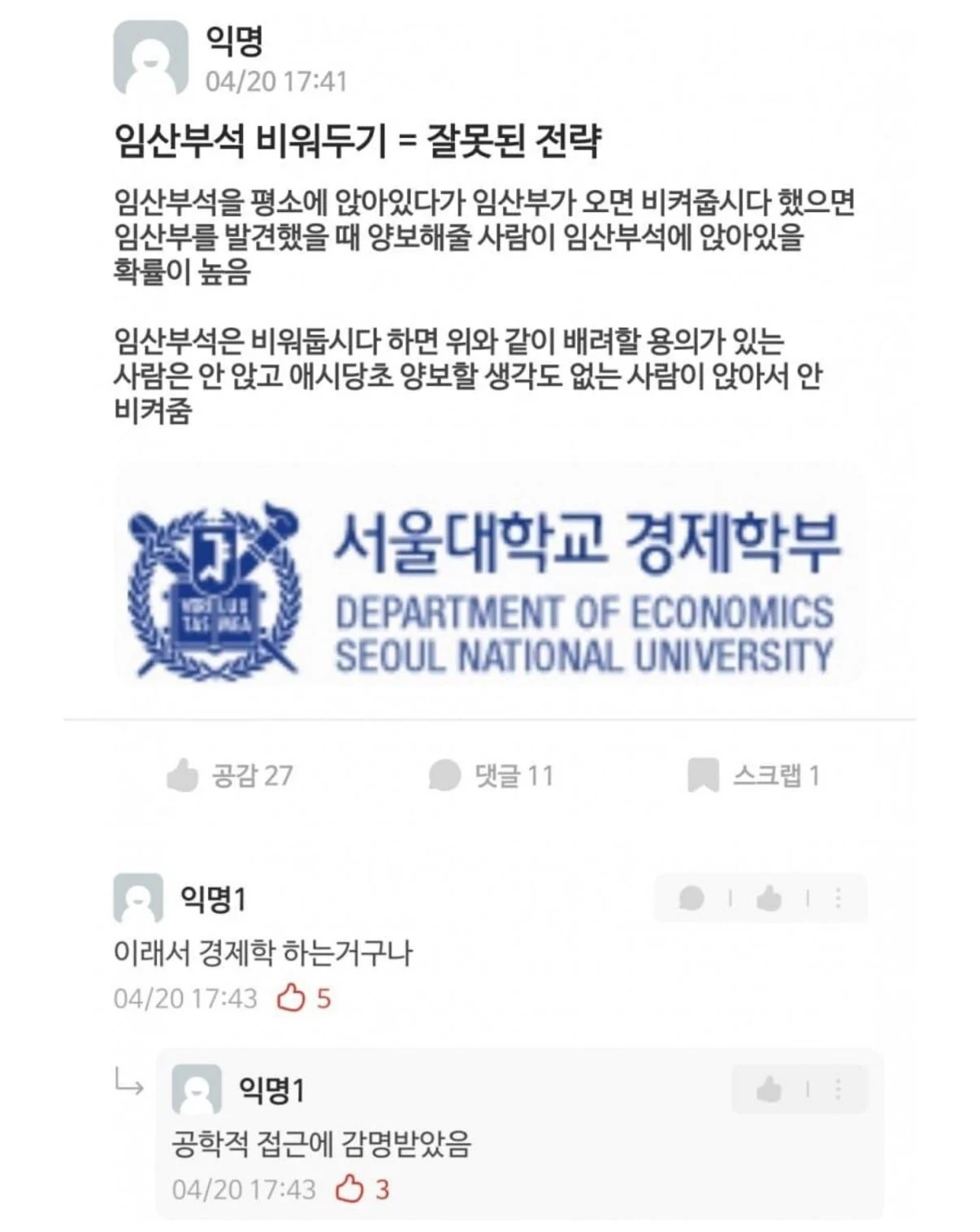980x1232 pixels.
Task: Like the reply "공학적 접근에 감명받았음"
Action: [769, 1089]
